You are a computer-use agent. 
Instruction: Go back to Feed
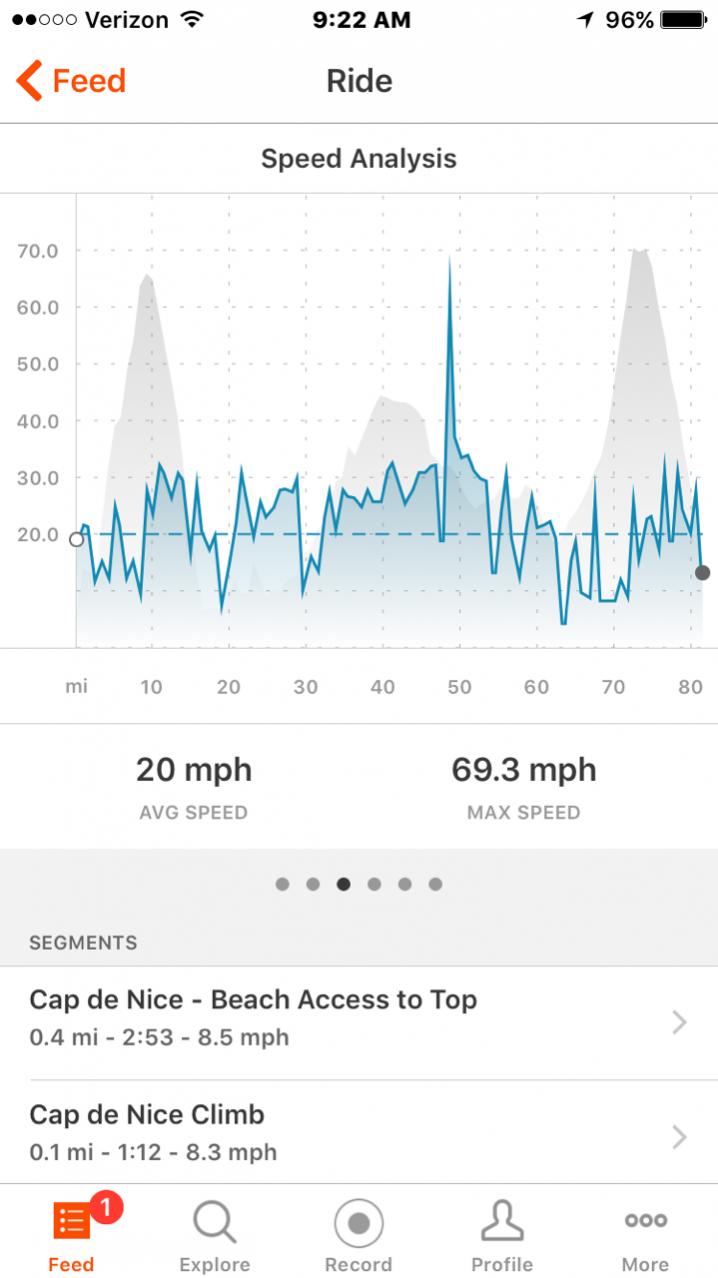tap(71, 81)
